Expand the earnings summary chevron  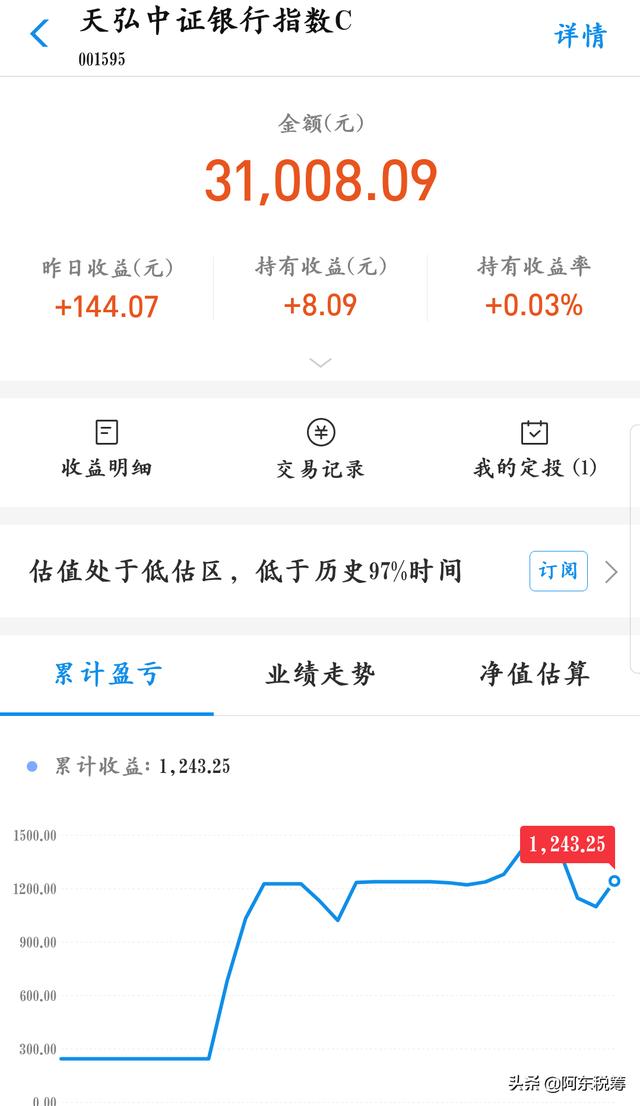click(x=320, y=363)
